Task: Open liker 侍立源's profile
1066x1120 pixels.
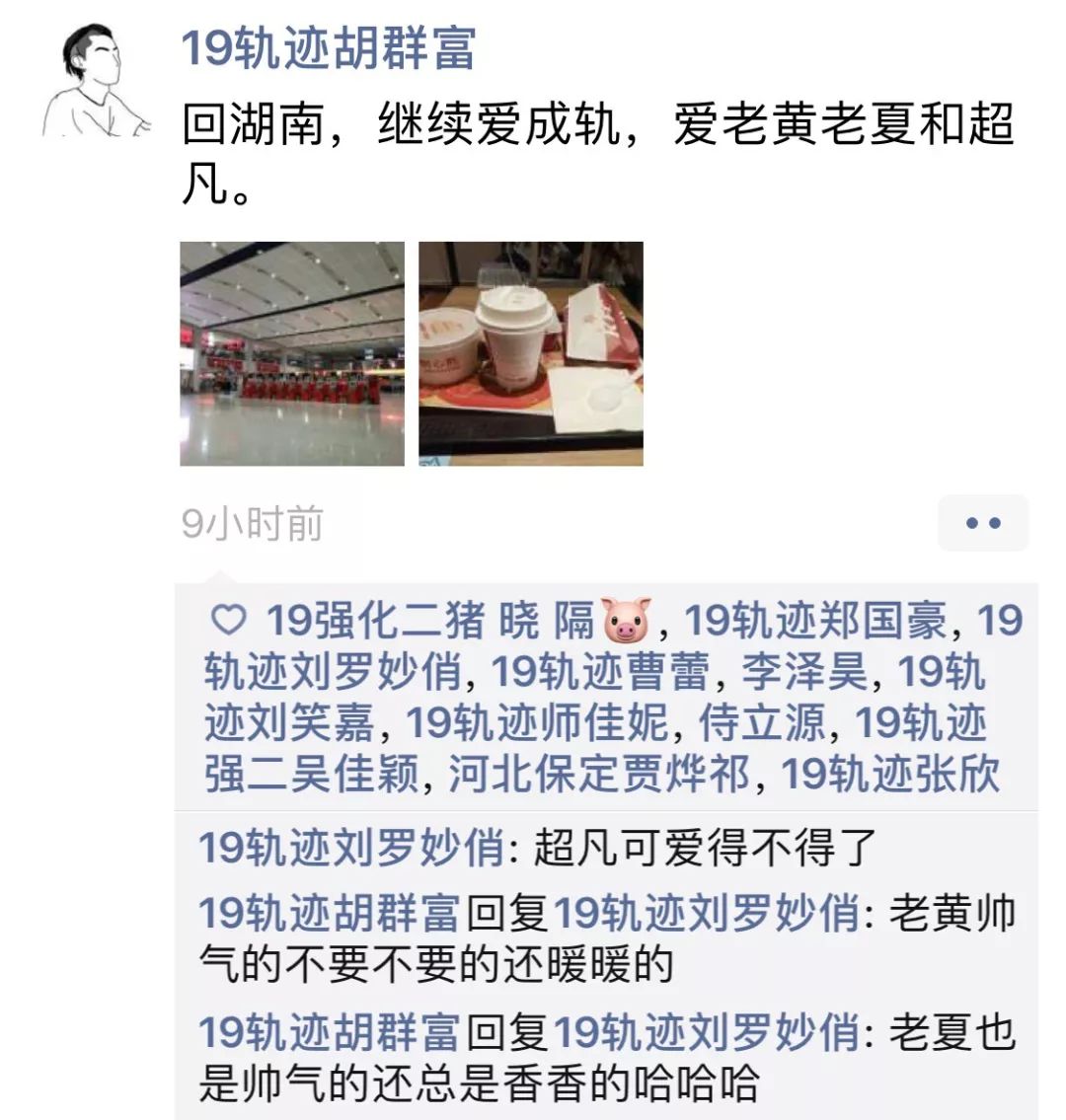Action: [761, 724]
